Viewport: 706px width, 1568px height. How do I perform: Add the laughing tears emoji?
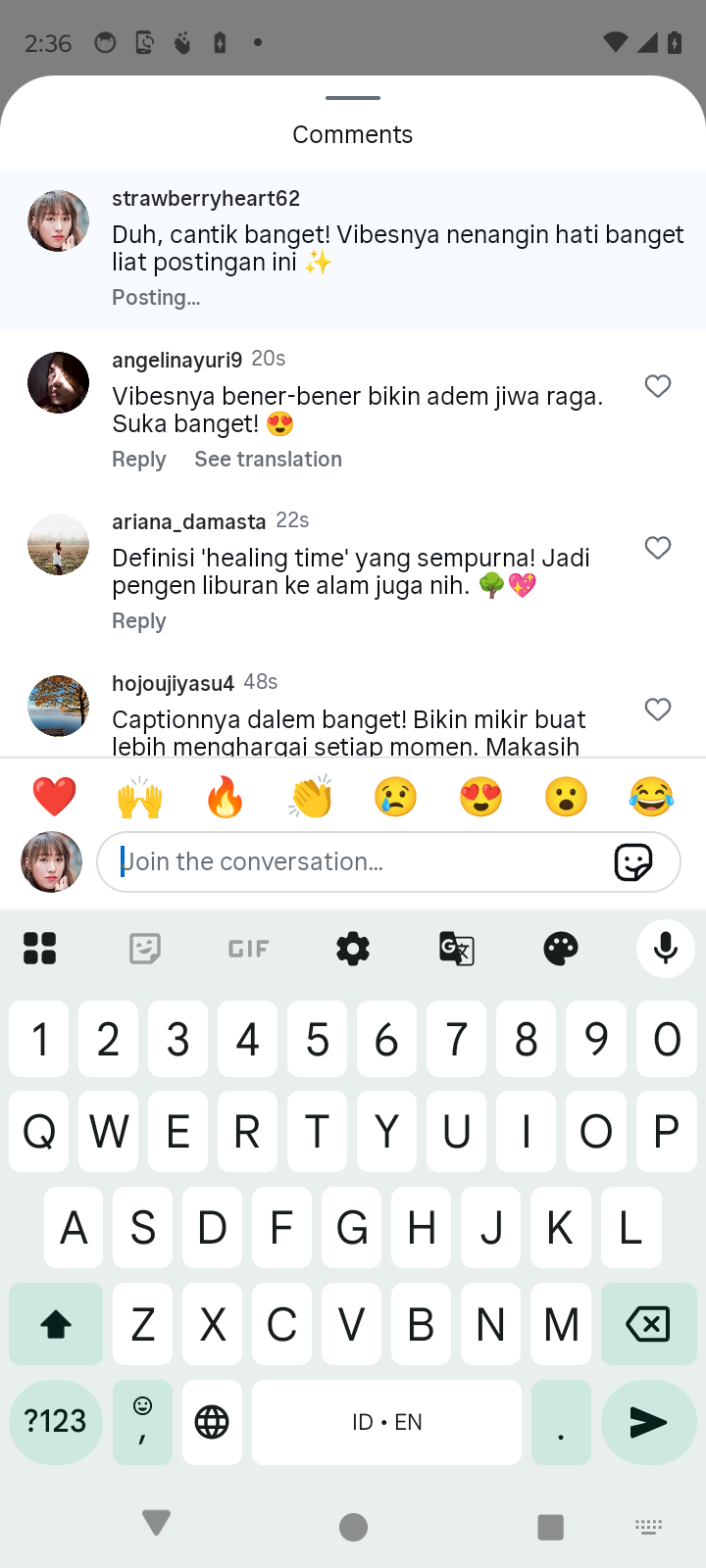[651, 797]
